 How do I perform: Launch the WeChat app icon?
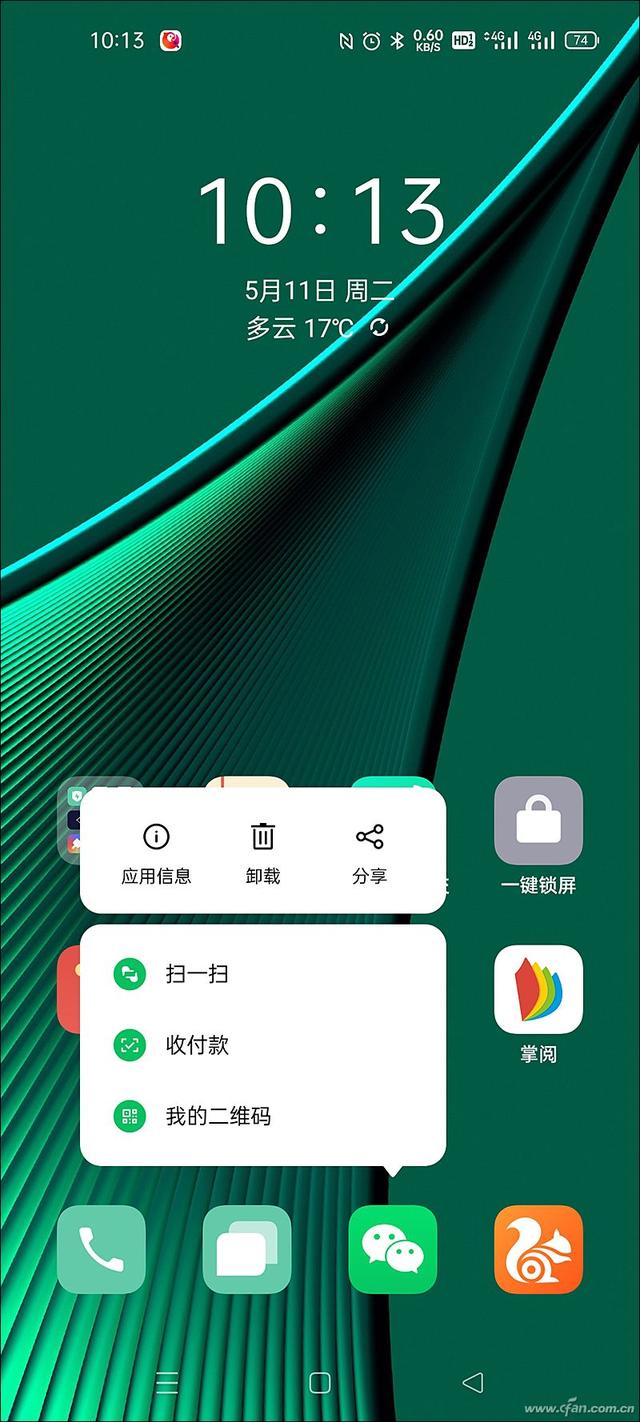pos(393,1249)
